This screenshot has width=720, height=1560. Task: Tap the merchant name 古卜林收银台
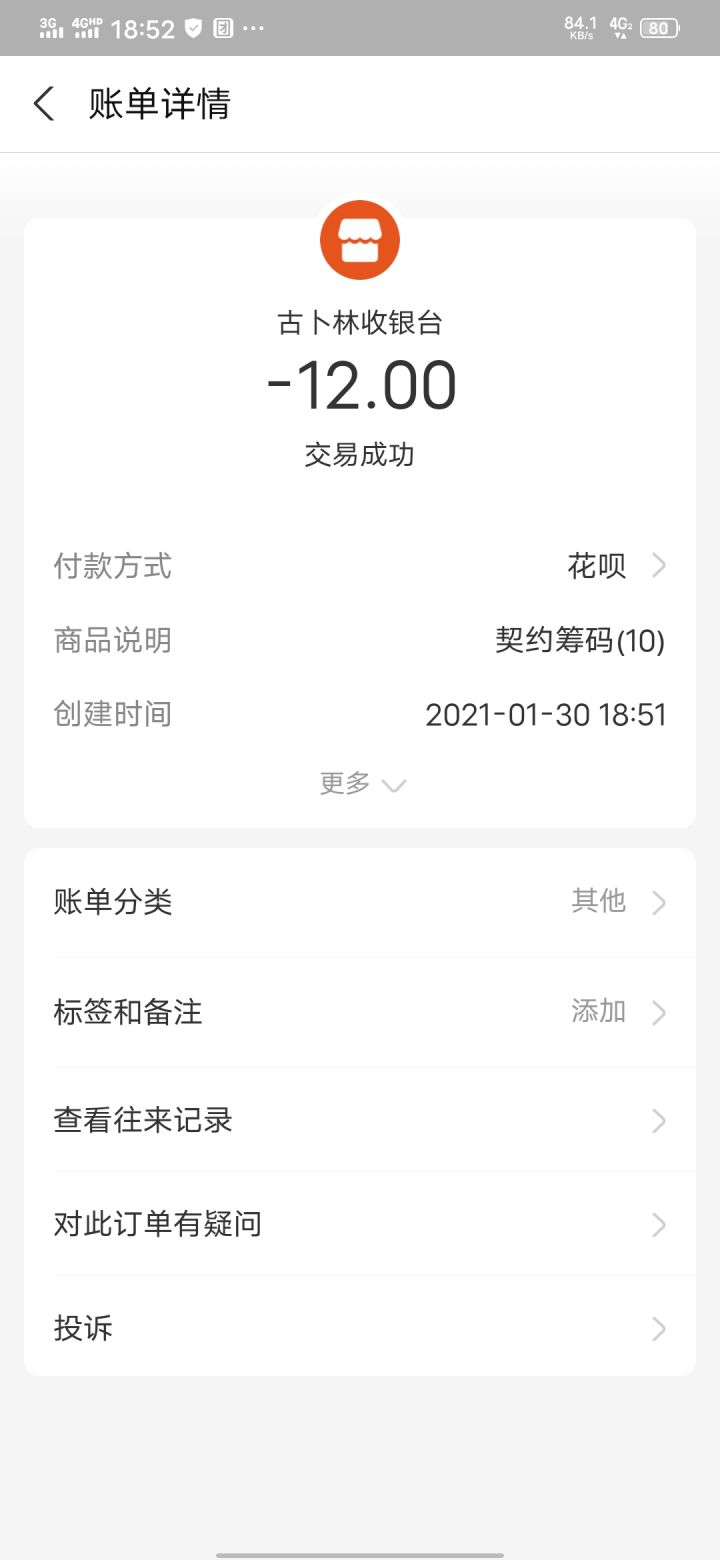point(359,324)
